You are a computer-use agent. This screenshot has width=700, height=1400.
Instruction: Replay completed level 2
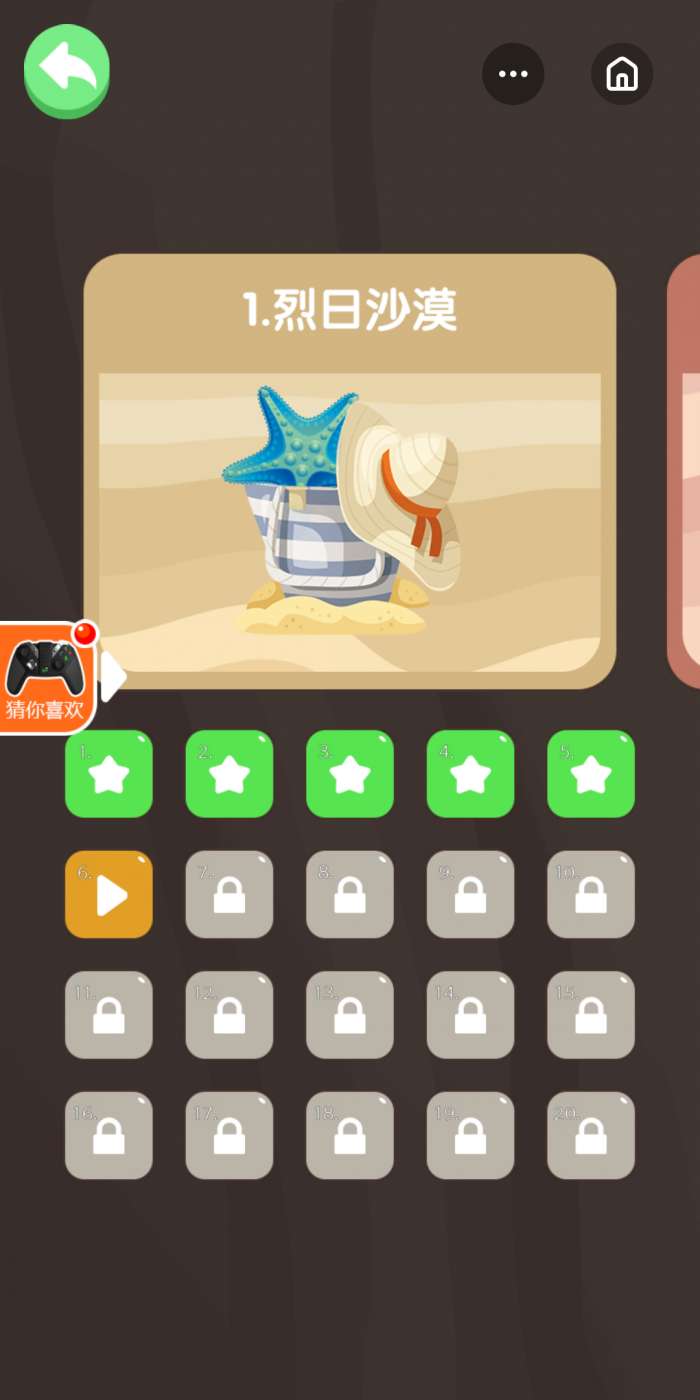point(229,774)
